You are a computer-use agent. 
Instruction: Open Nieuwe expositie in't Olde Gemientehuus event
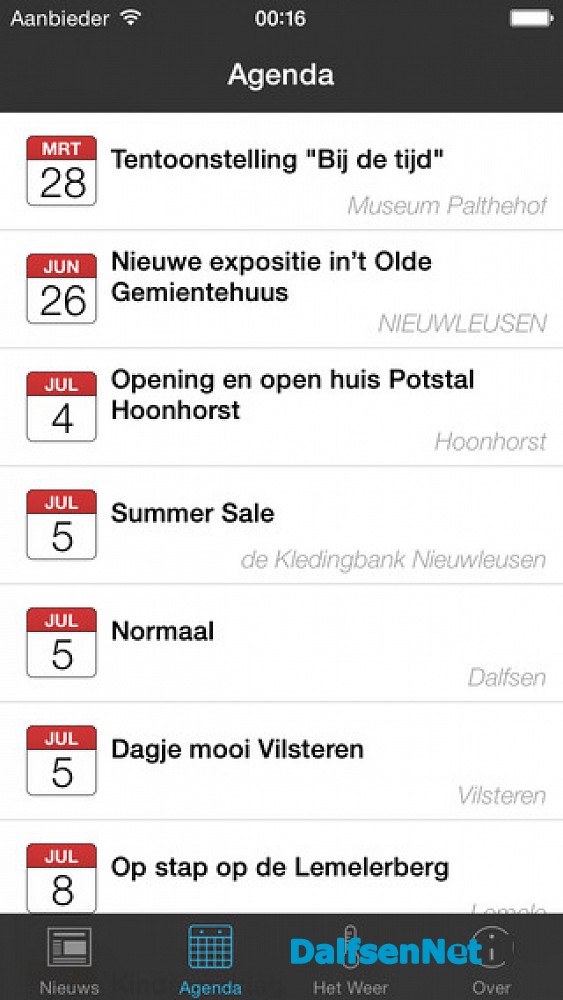pyautogui.click(x=281, y=289)
